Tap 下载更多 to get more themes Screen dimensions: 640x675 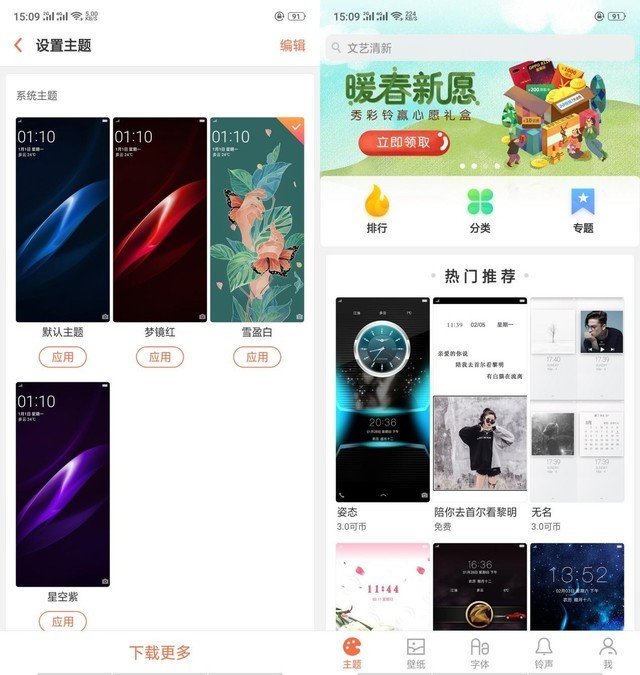coord(160,652)
